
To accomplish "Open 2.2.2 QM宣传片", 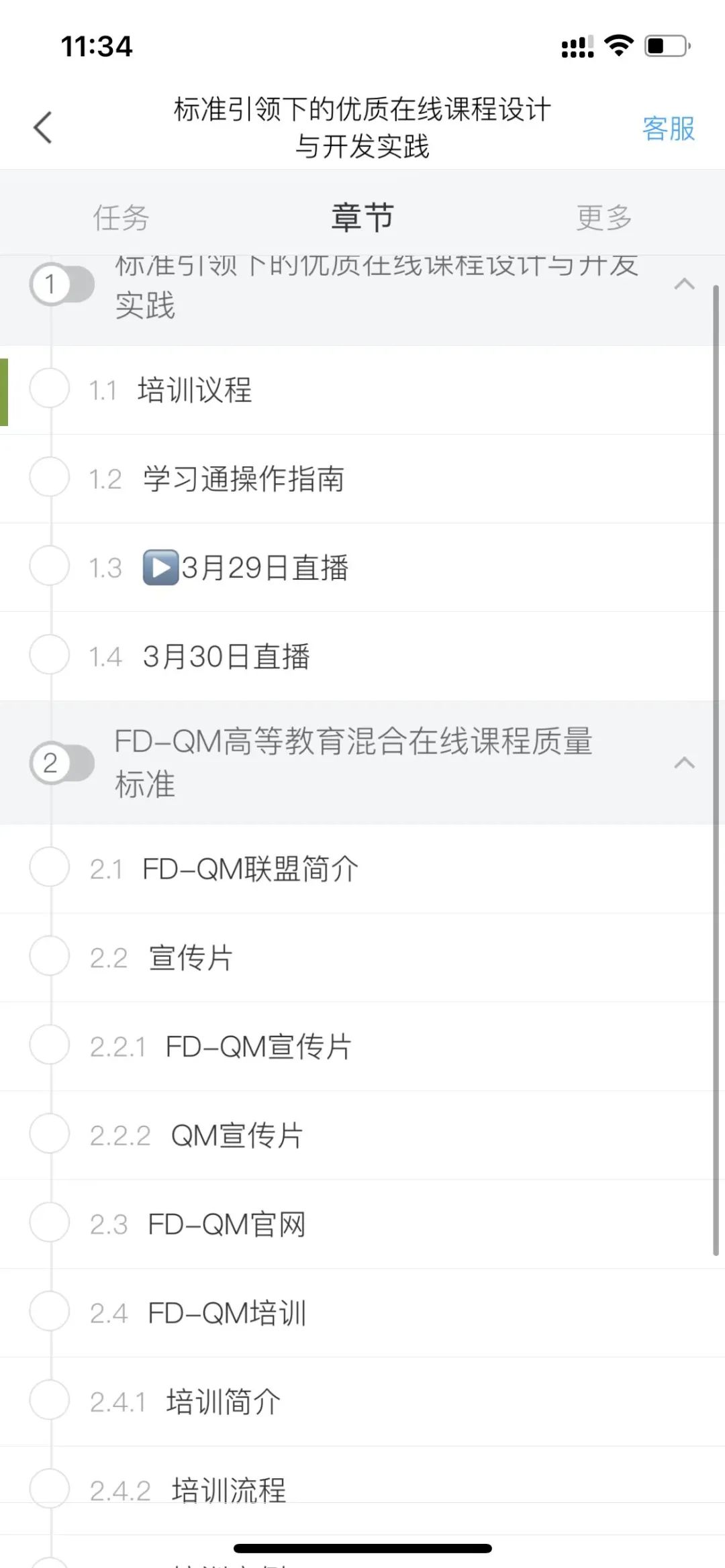I will click(237, 1136).
